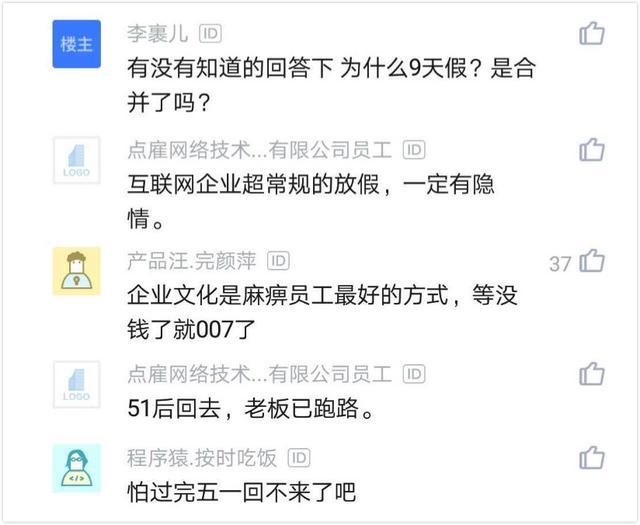Like 李裹儿's comment about 9天假
Viewport: 640px width, 525px height.
(592, 33)
